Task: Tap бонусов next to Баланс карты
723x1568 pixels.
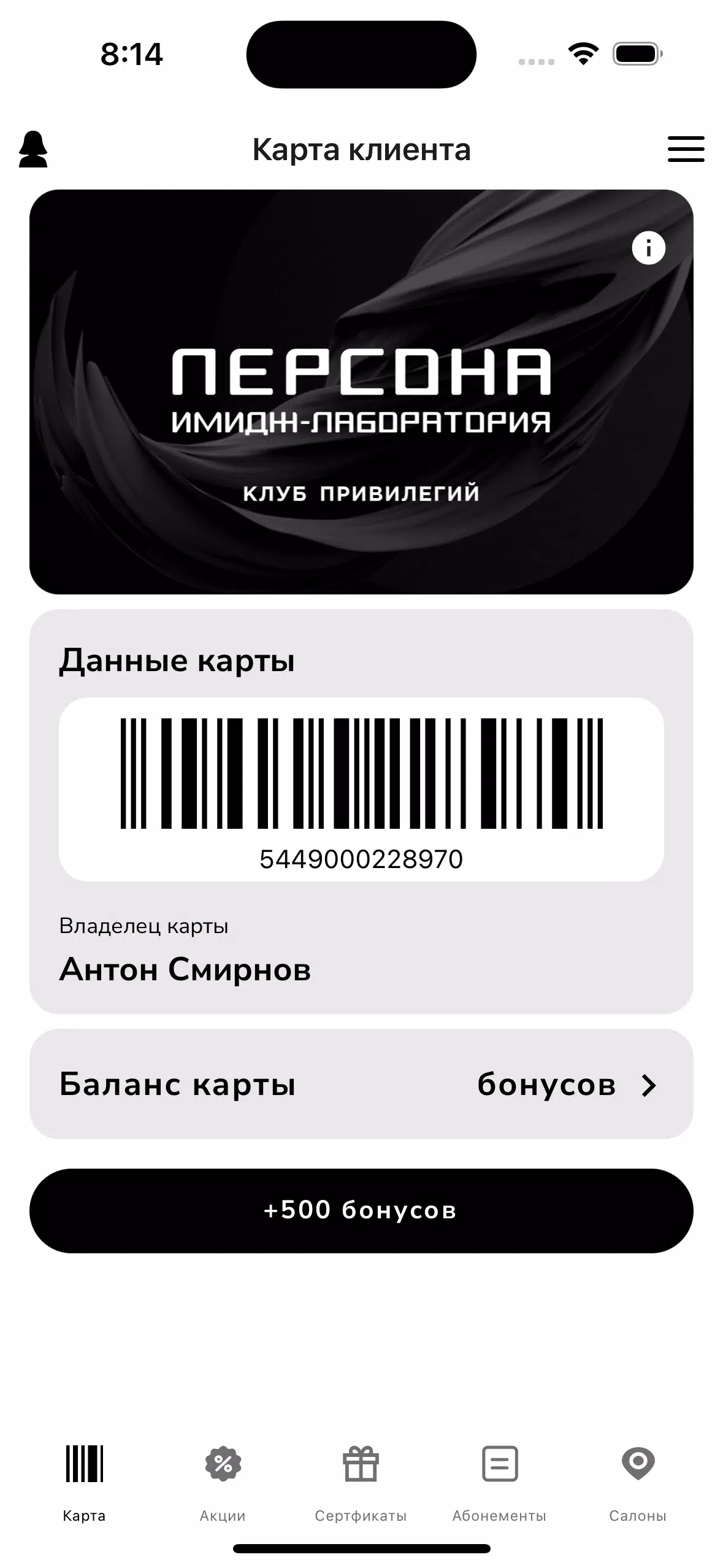Action: point(546,1086)
